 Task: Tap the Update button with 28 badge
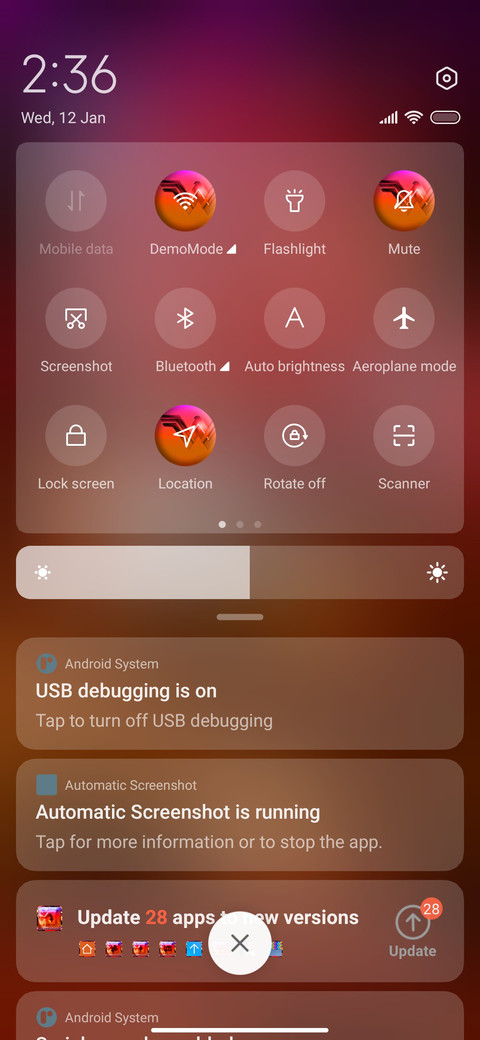pos(413,930)
